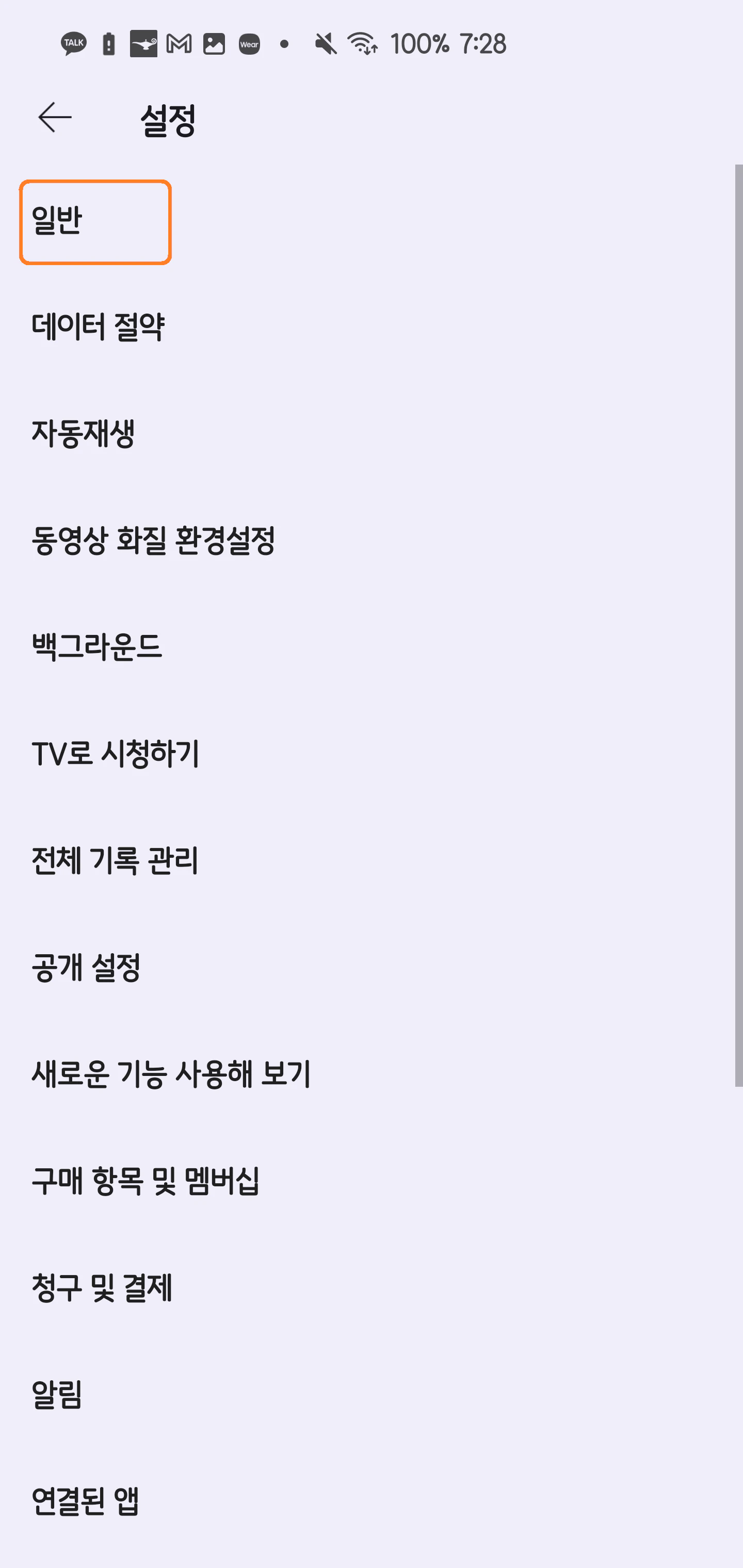Click the battery status icon
The height and width of the screenshot is (1568, 743).
pyautogui.click(x=108, y=43)
